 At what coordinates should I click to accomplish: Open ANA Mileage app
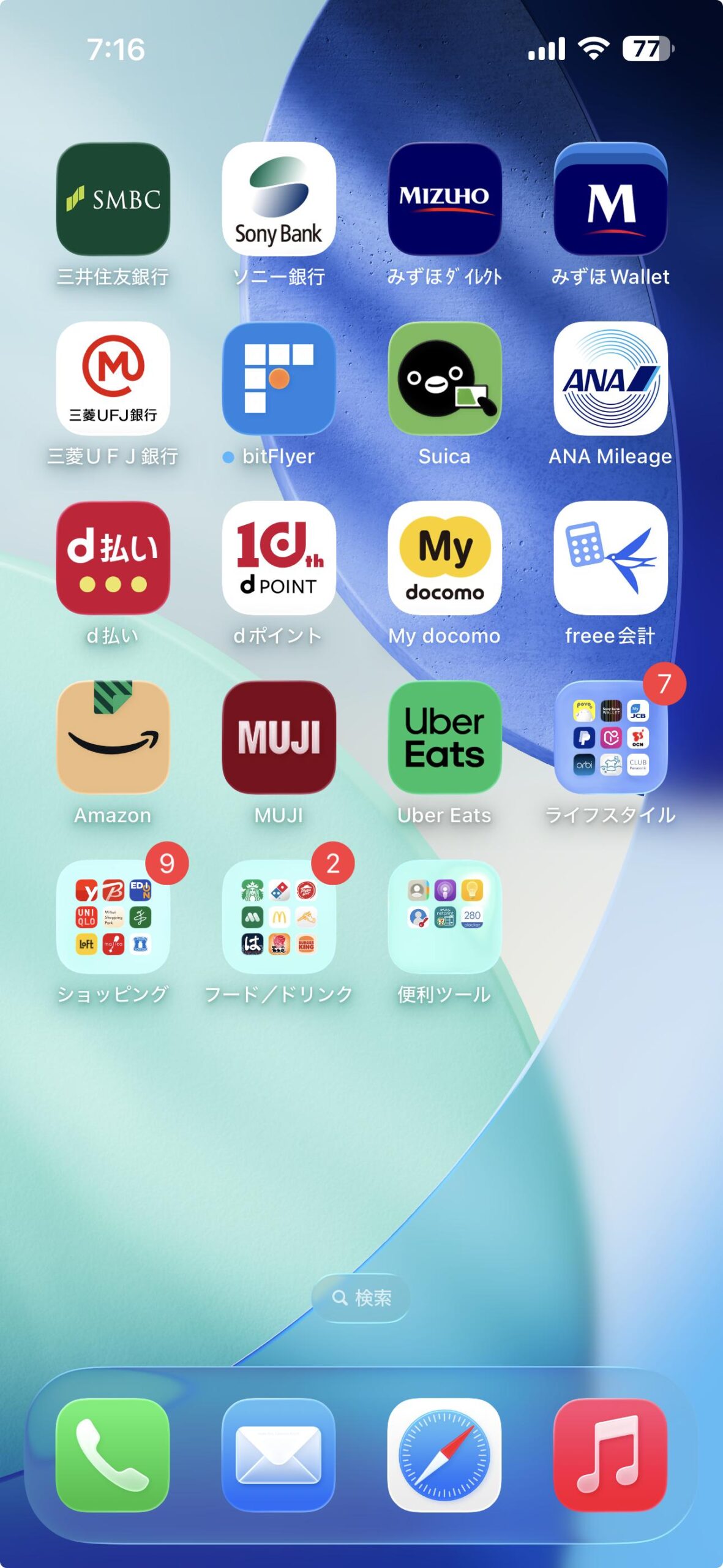610,379
